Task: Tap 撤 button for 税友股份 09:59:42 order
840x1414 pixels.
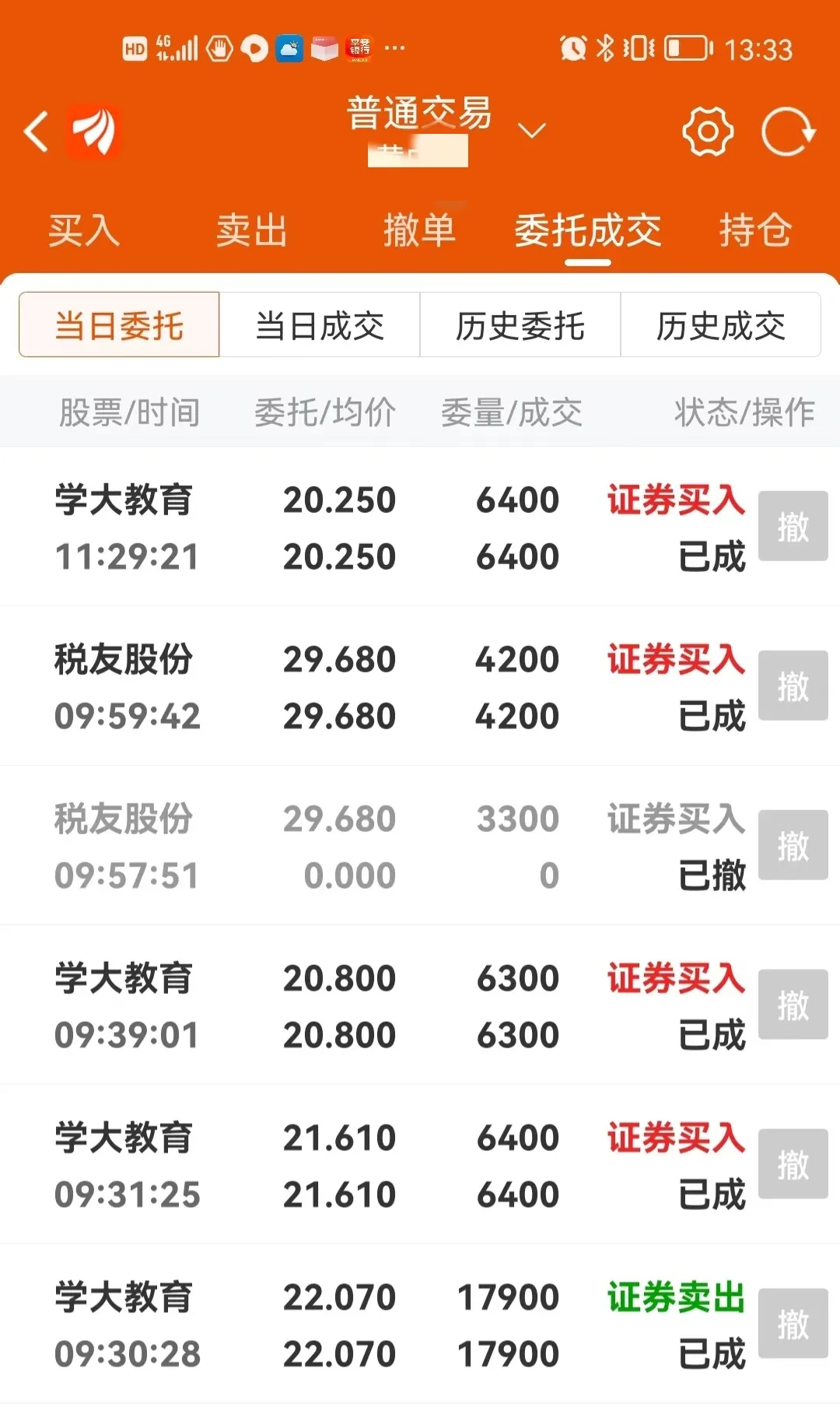Action: [793, 686]
